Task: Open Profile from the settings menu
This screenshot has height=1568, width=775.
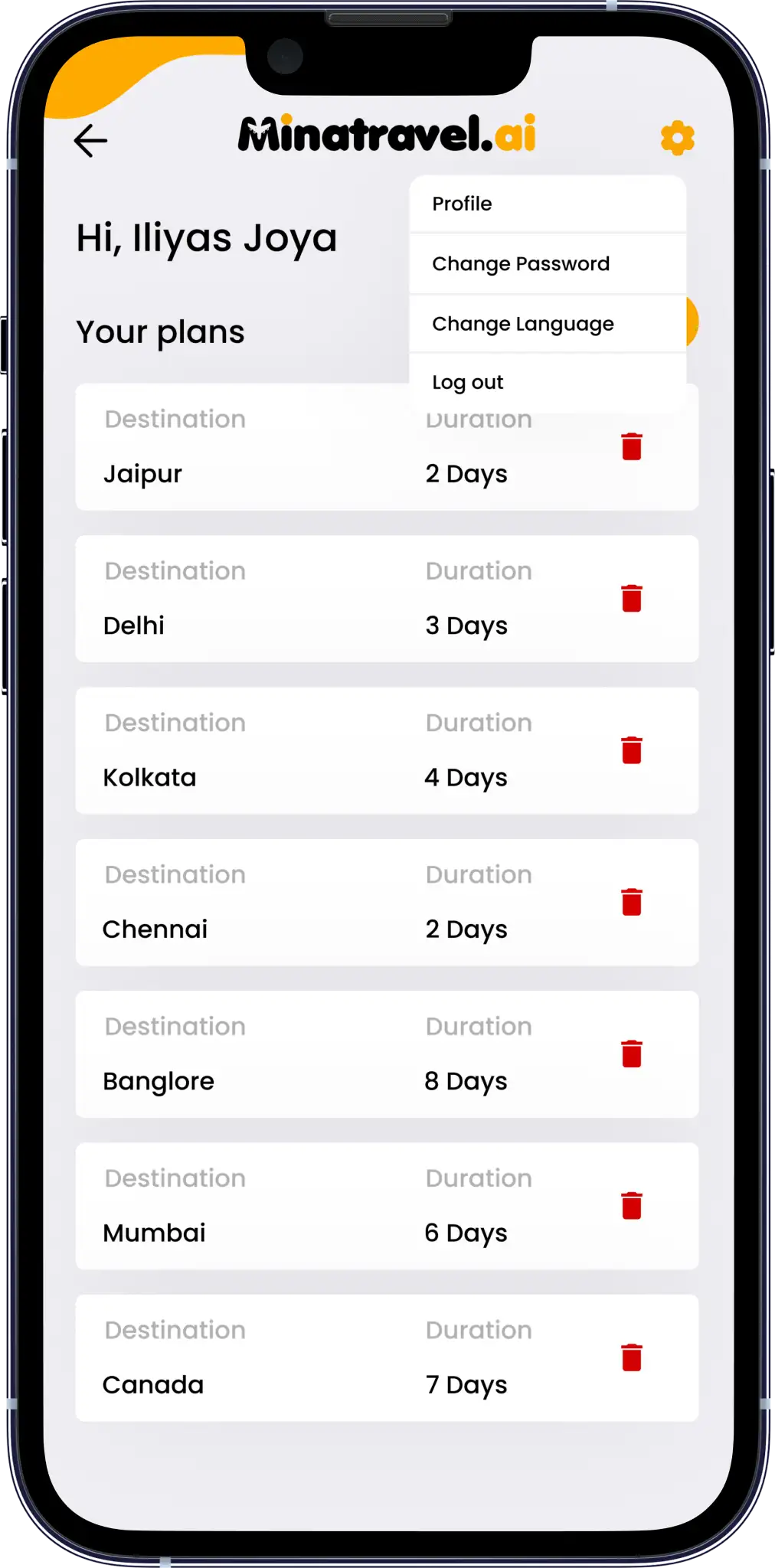Action: pyautogui.click(x=463, y=204)
